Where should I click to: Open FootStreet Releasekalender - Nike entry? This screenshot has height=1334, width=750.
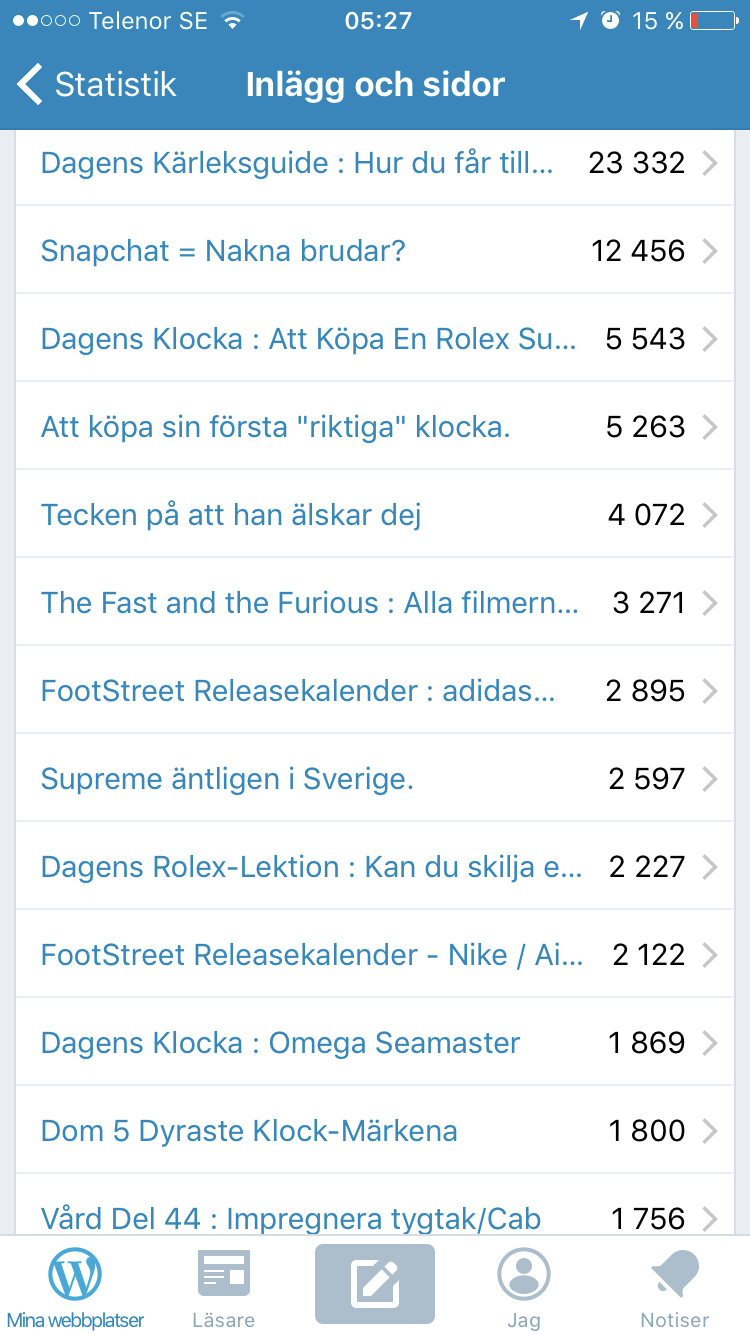click(375, 954)
